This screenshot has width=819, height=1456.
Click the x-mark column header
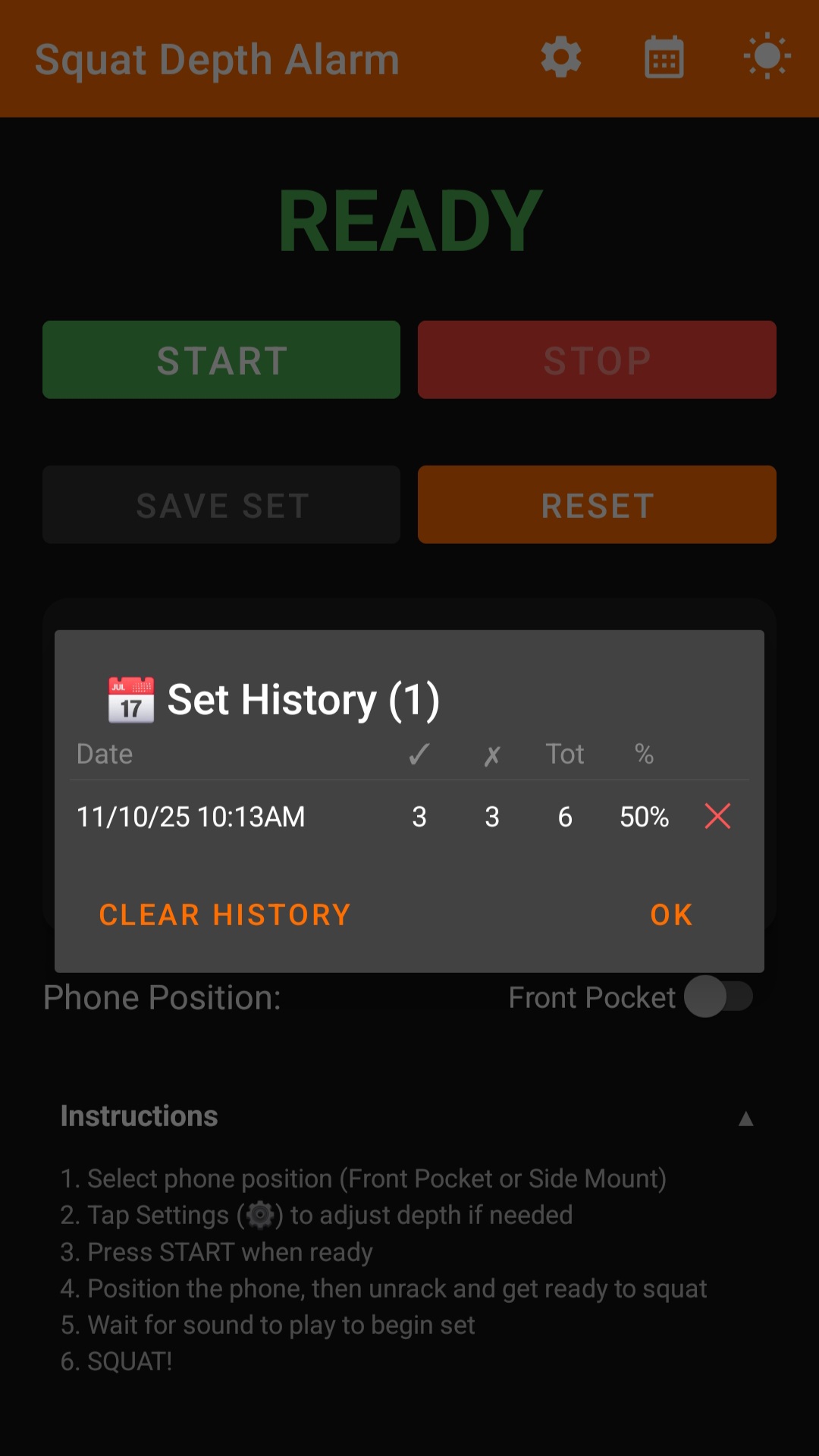pos(492,754)
